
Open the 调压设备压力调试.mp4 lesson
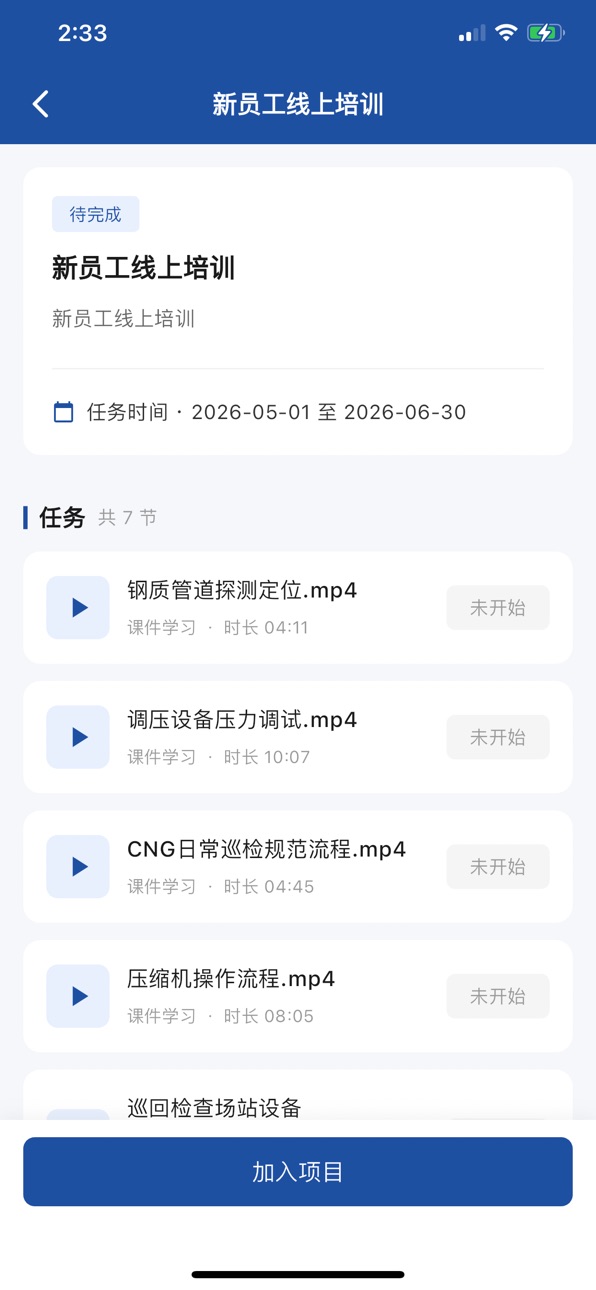[x=298, y=737]
